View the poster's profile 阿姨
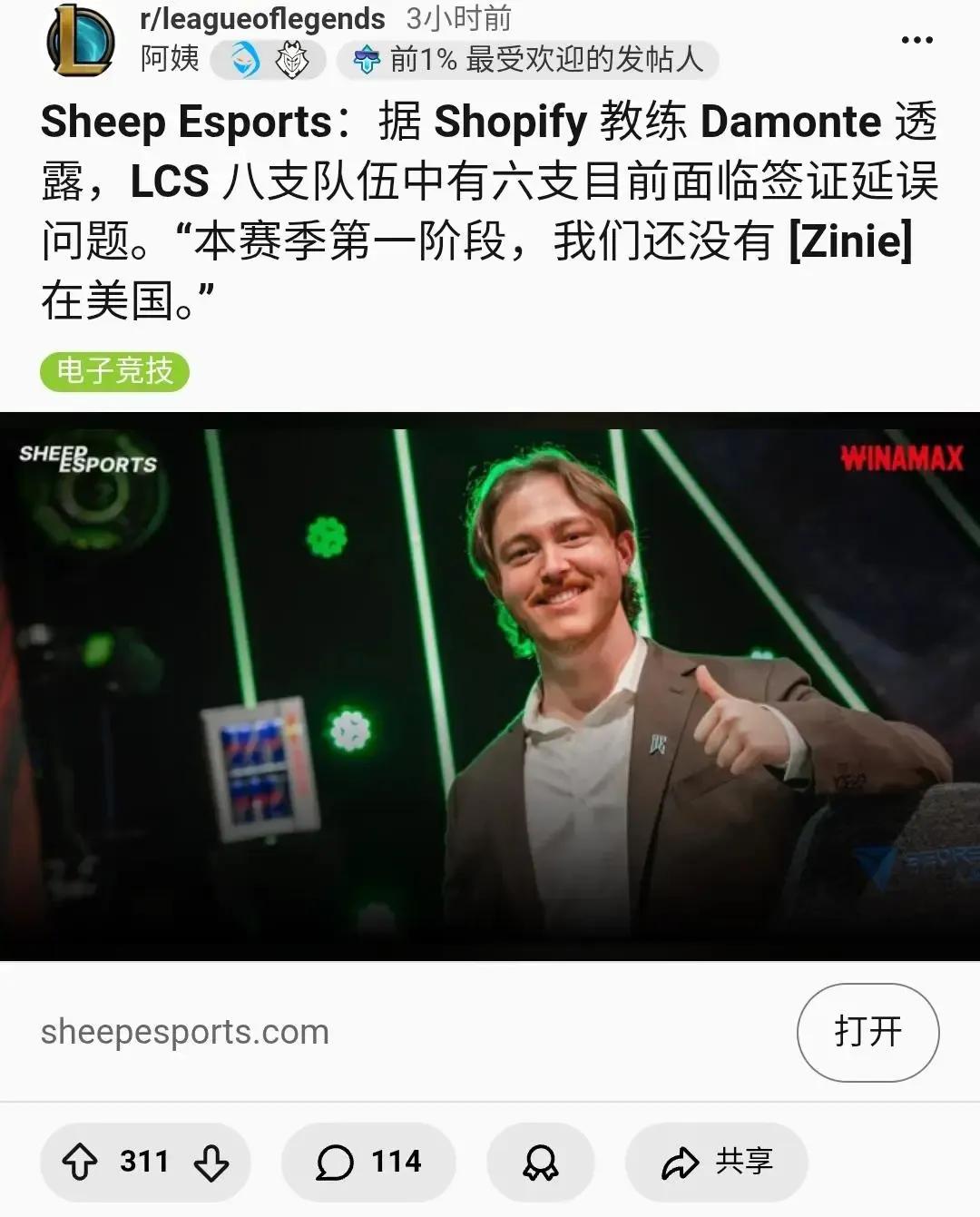980x1217 pixels. click(170, 59)
